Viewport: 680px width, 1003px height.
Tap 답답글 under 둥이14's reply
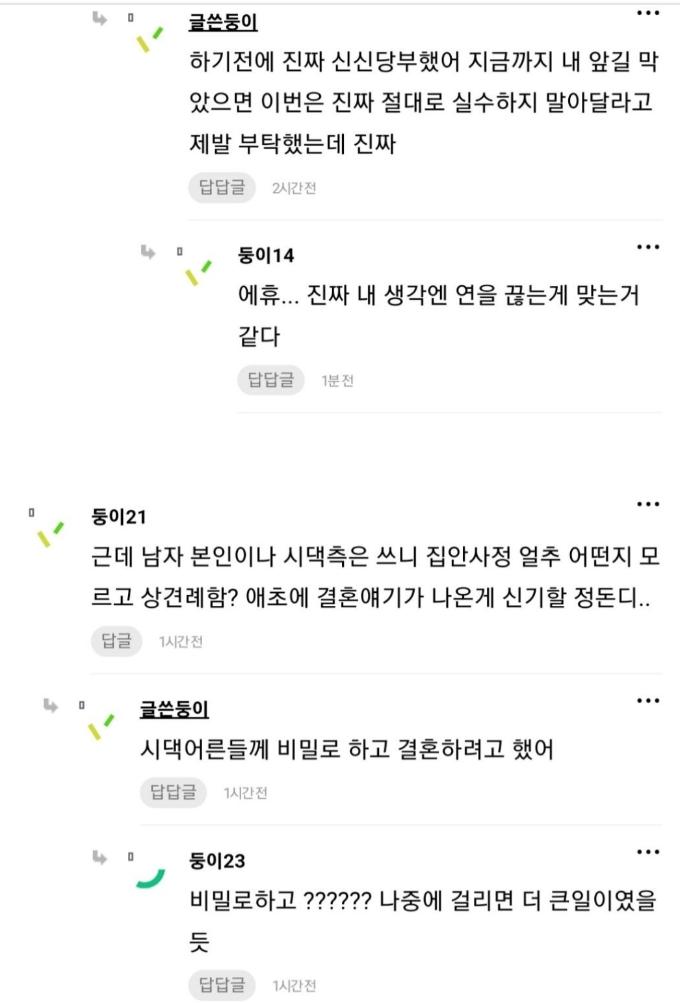coord(271,380)
